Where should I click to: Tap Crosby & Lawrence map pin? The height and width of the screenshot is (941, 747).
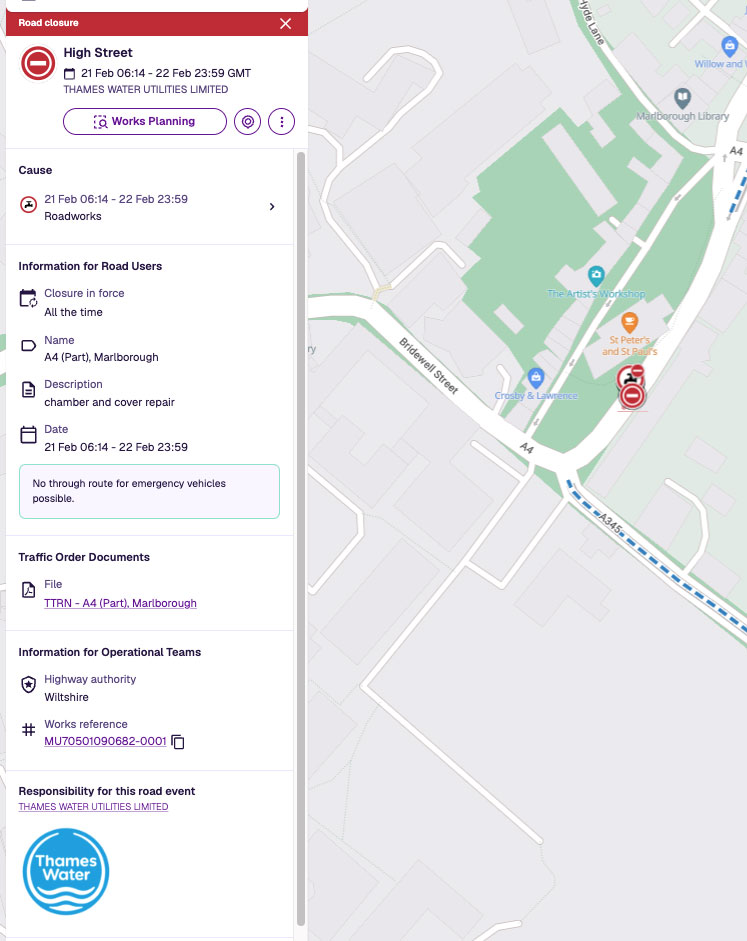[x=536, y=377]
